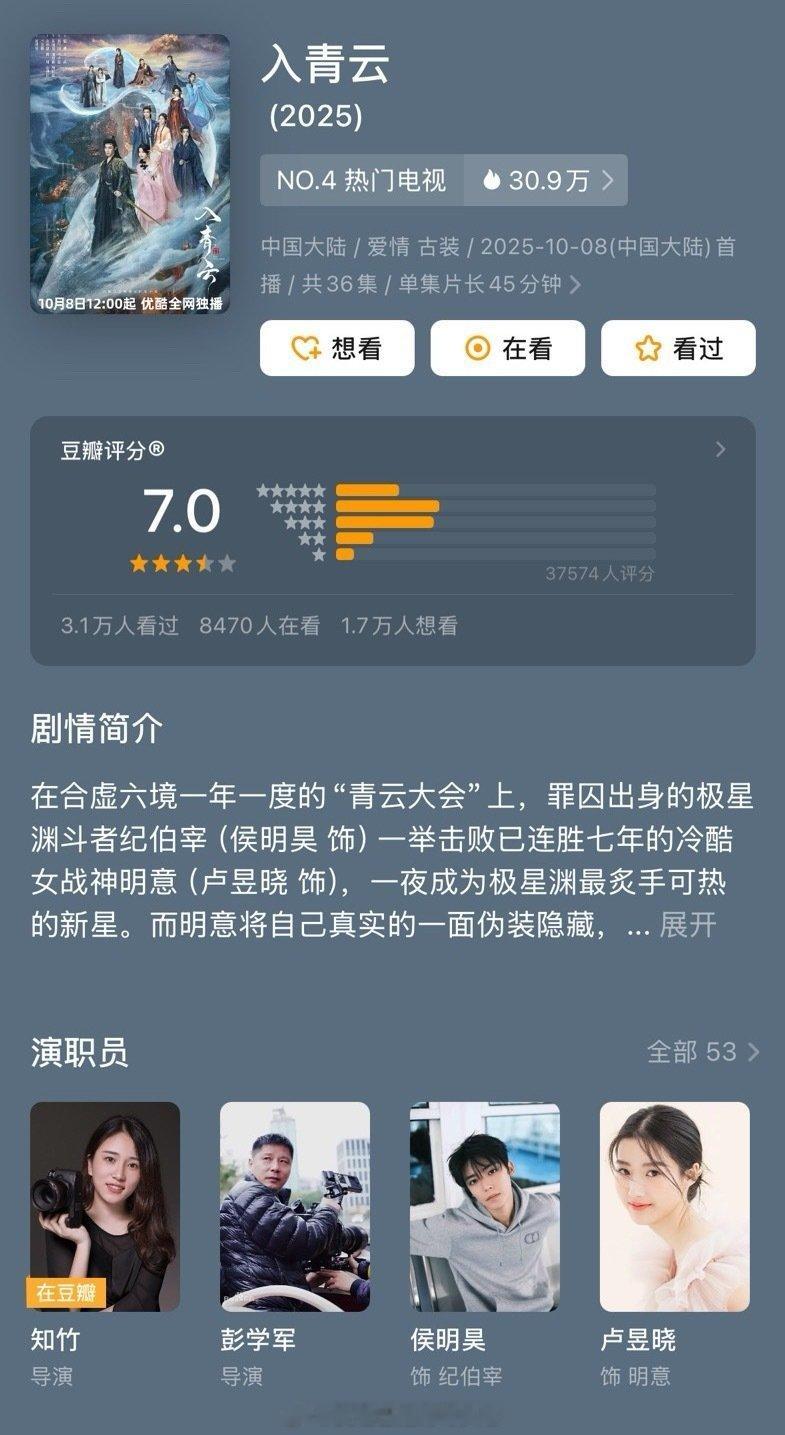This screenshot has width=785, height=1435.
Task: Click the star icon in the 看过 button
Action: (646, 348)
